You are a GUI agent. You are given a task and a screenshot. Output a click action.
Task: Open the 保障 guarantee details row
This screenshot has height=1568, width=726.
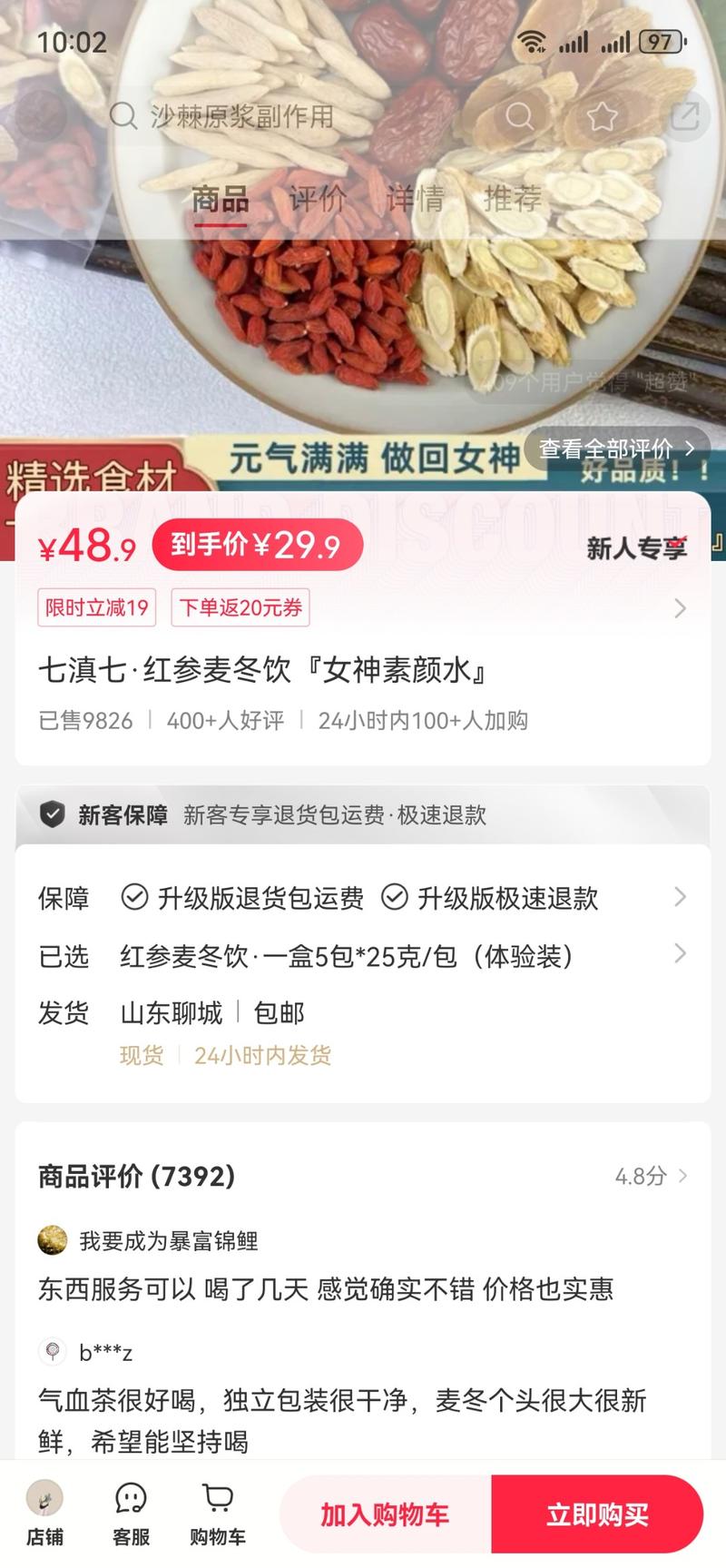tap(679, 898)
